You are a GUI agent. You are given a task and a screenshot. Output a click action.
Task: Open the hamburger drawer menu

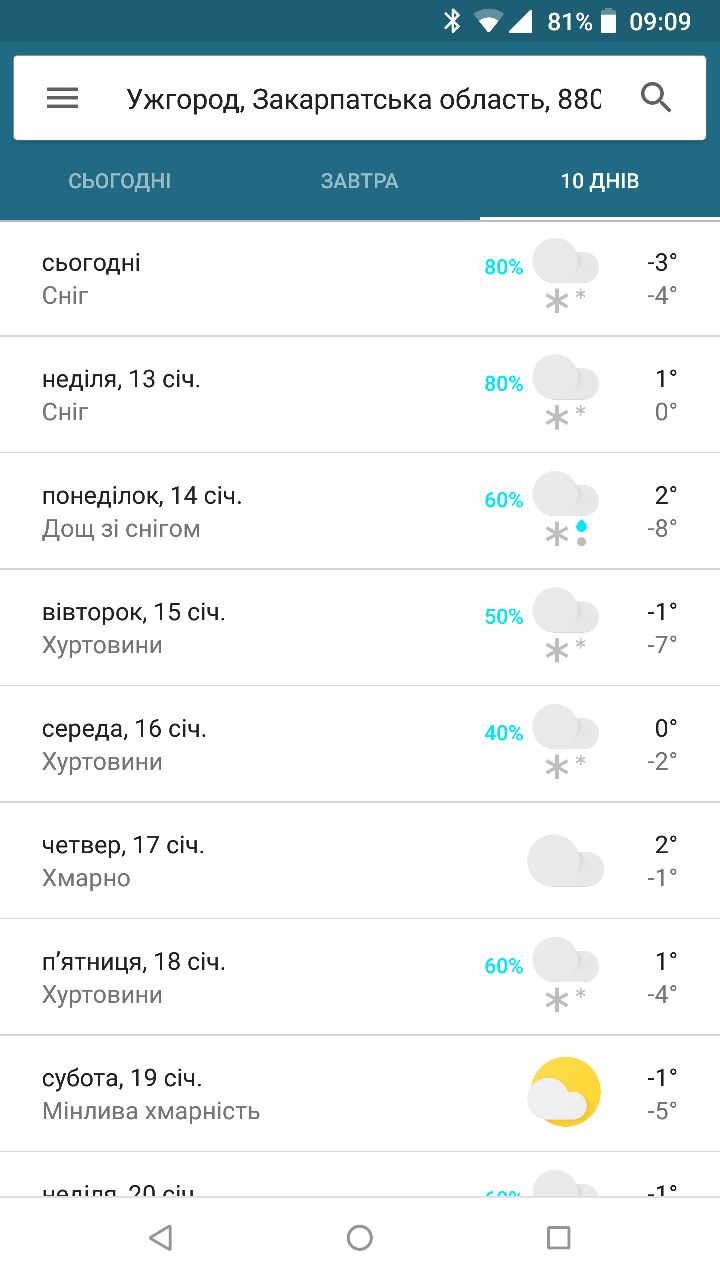[62, 98]
